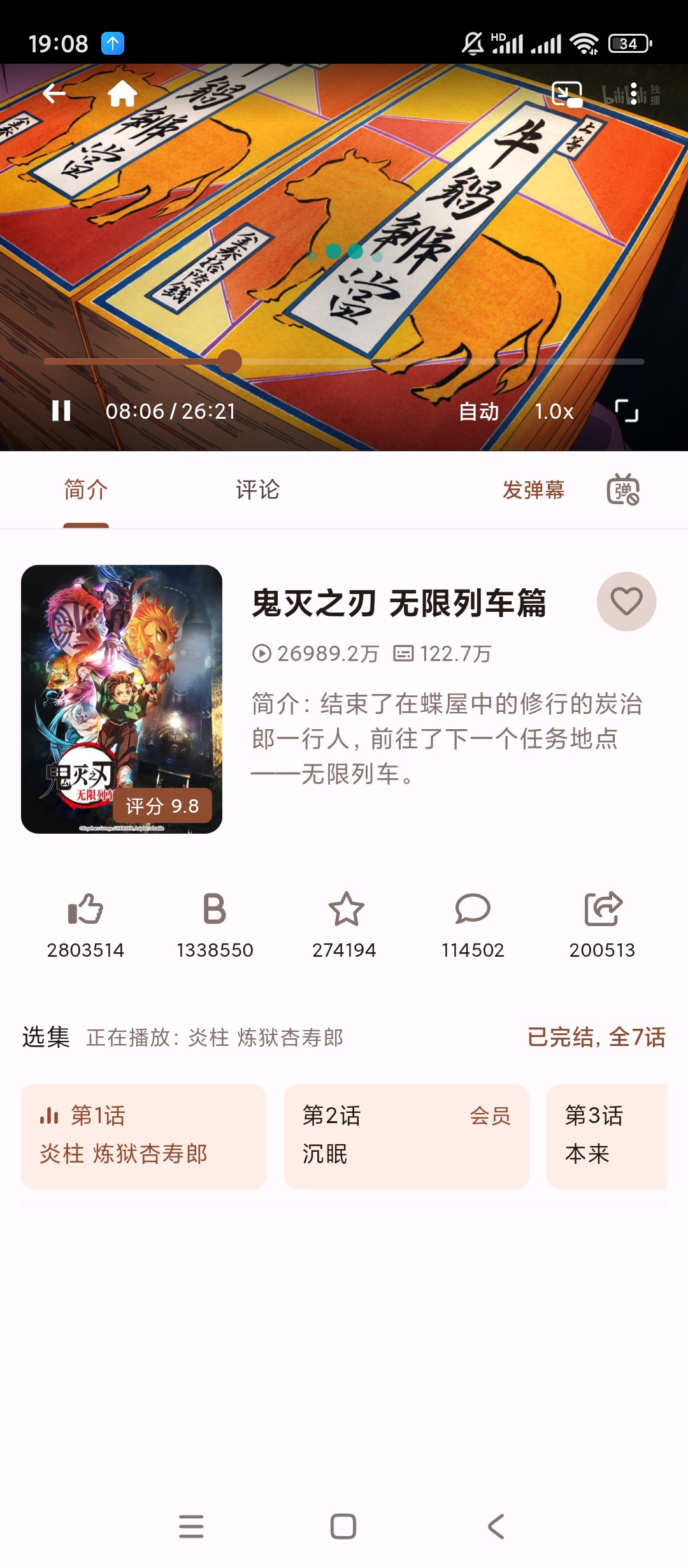Open the full episode list 已完结, 全7话
The width and height of the screenshot is (688, 1568).
(596, 1037)
